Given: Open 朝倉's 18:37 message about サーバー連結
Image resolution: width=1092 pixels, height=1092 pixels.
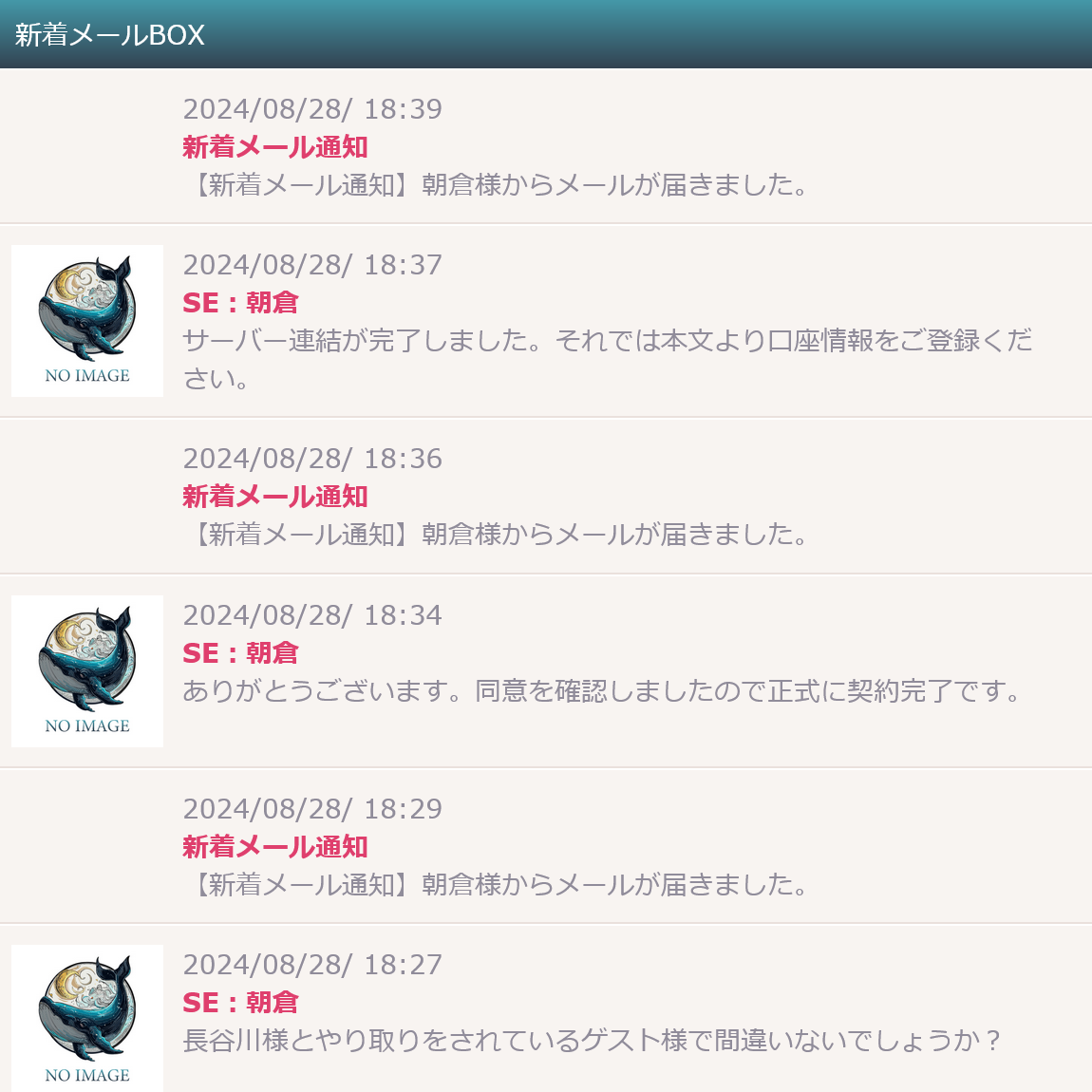Looking at the screenshot, I should 606,342.
